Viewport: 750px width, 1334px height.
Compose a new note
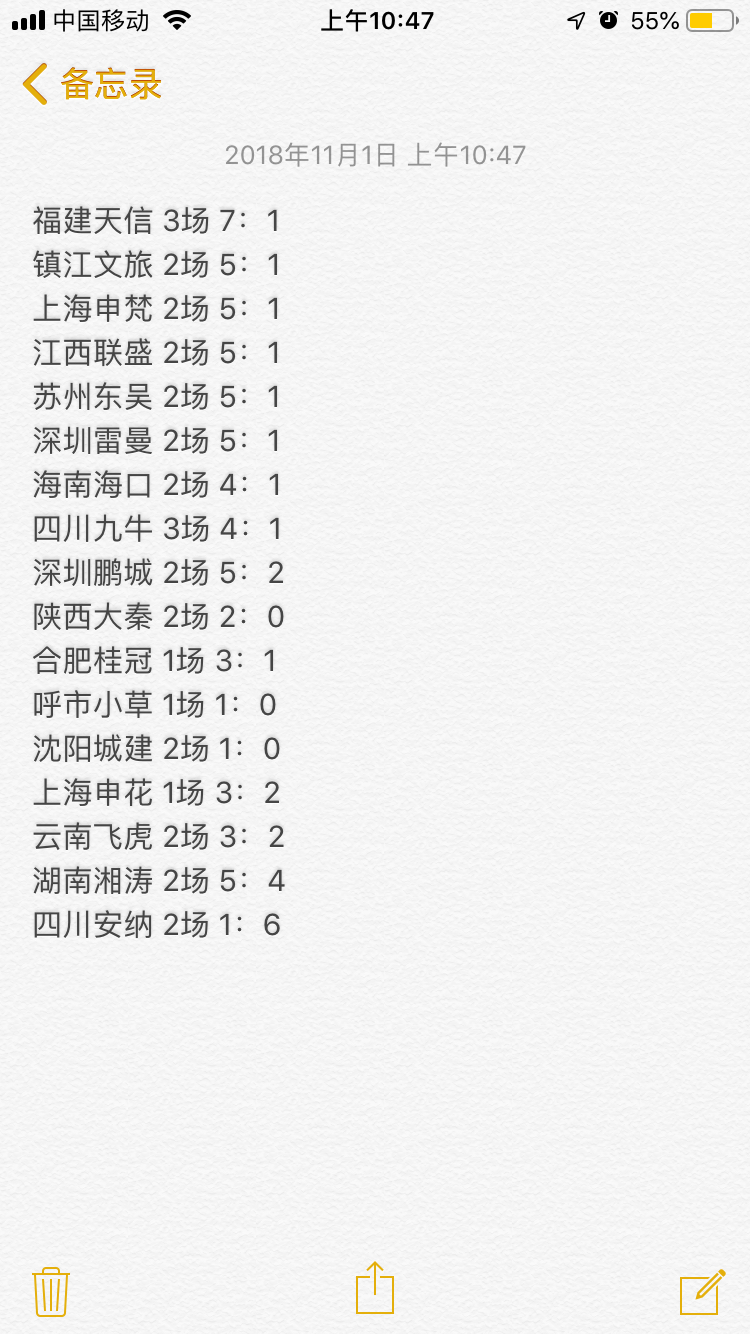(702, 1291)
